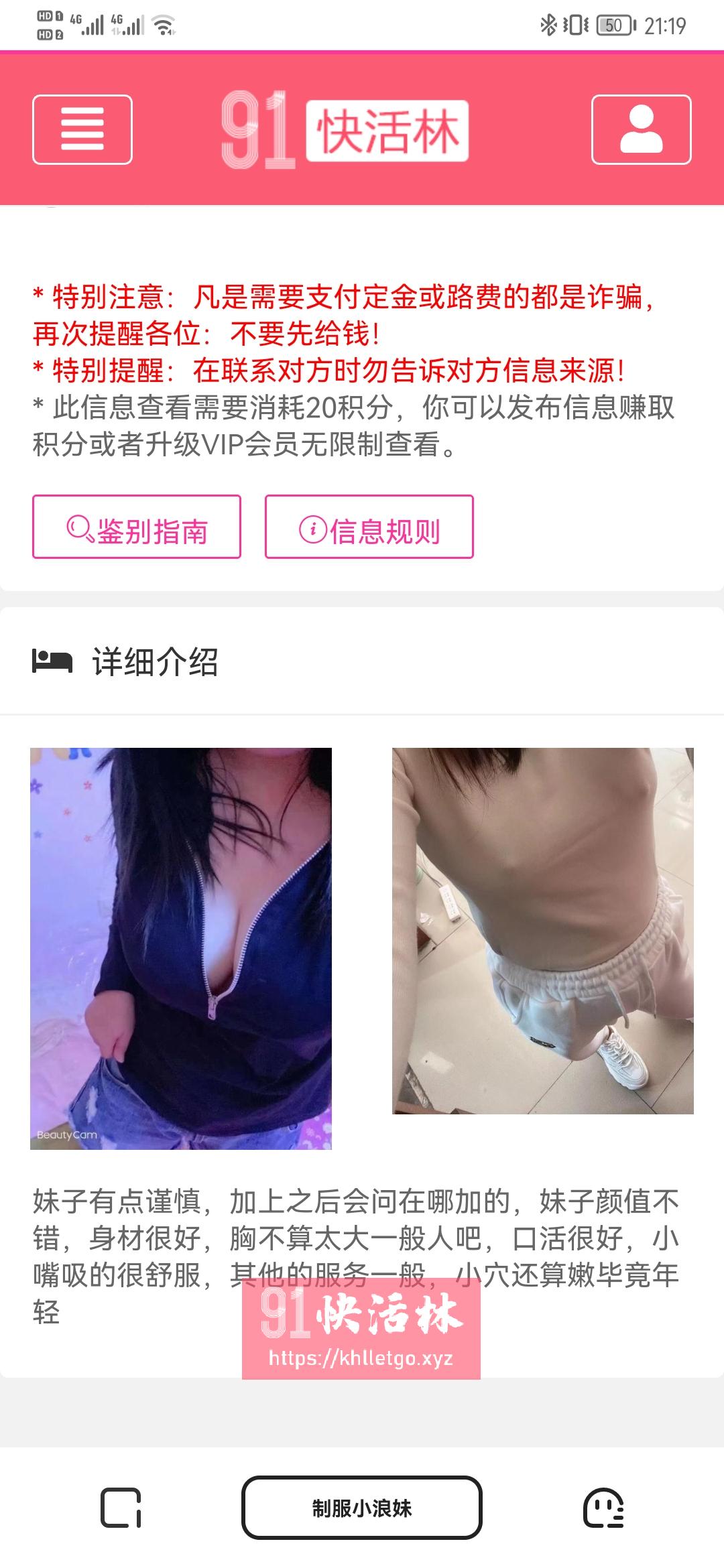
Task: Click the info icon inside 信息规则
Action: coord(312,529)
